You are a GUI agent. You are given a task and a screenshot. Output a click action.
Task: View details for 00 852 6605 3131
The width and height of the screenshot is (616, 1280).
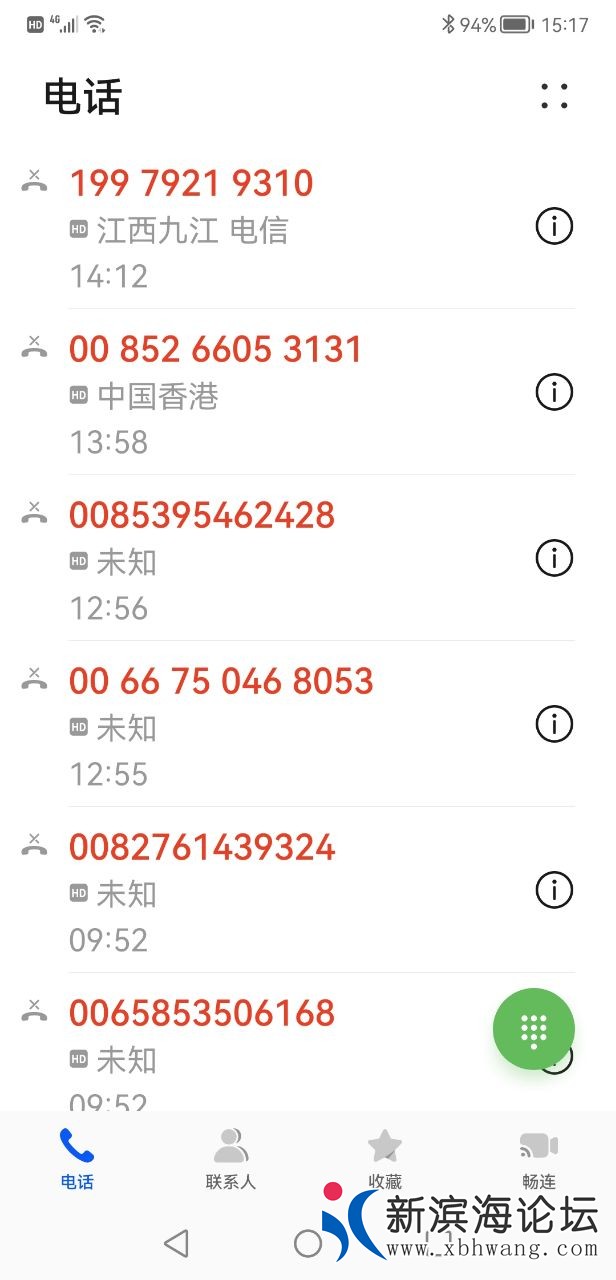coord(554,392)
